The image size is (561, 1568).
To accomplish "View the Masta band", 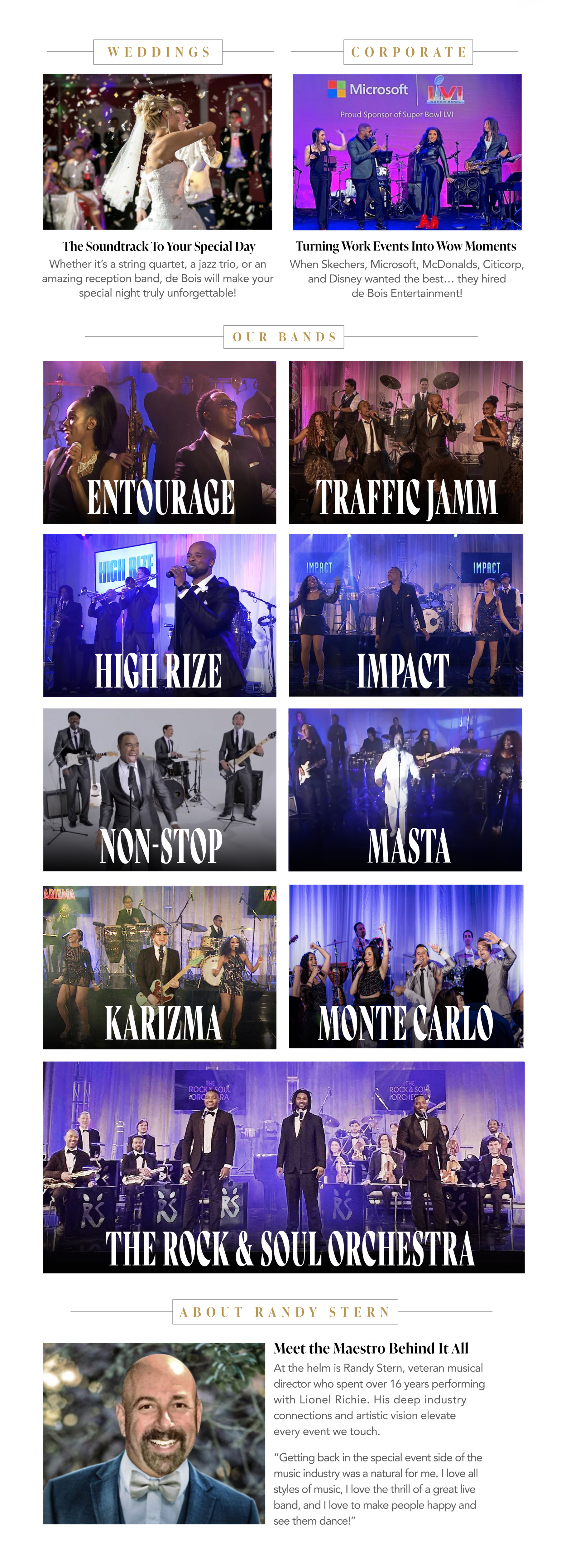I will point(405,789).
